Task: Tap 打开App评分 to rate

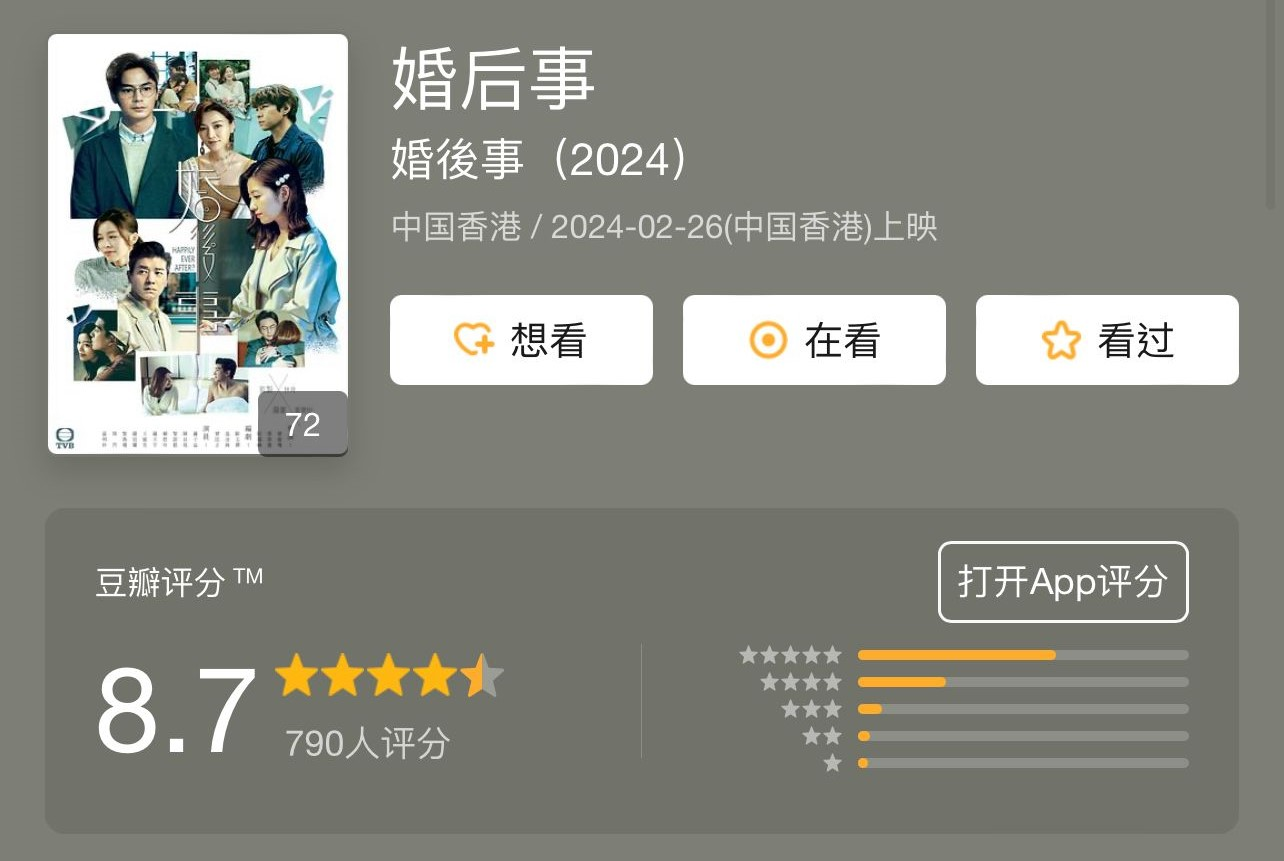Action: (x=1063, y=582)
